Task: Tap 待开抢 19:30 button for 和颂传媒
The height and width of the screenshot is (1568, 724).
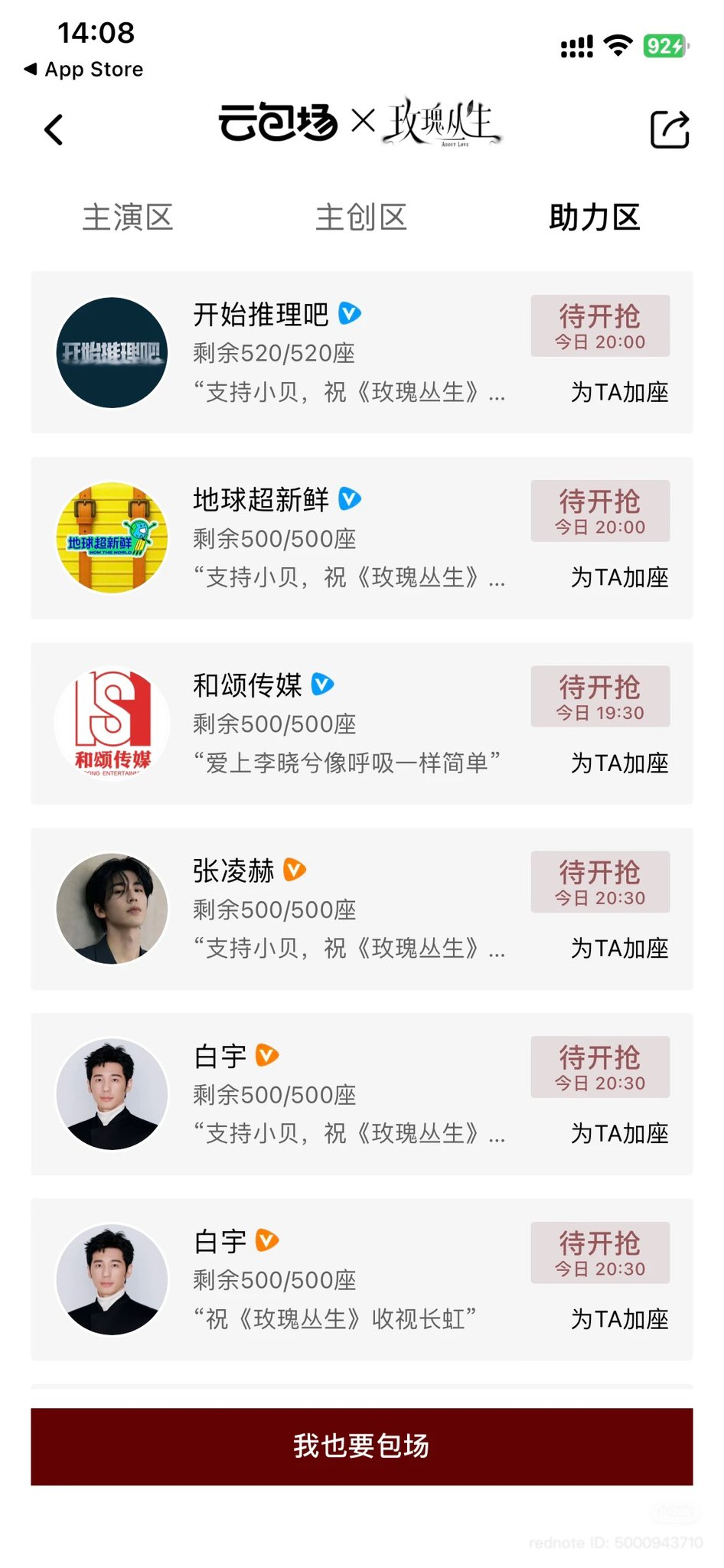Action: (x=600, y=696)
